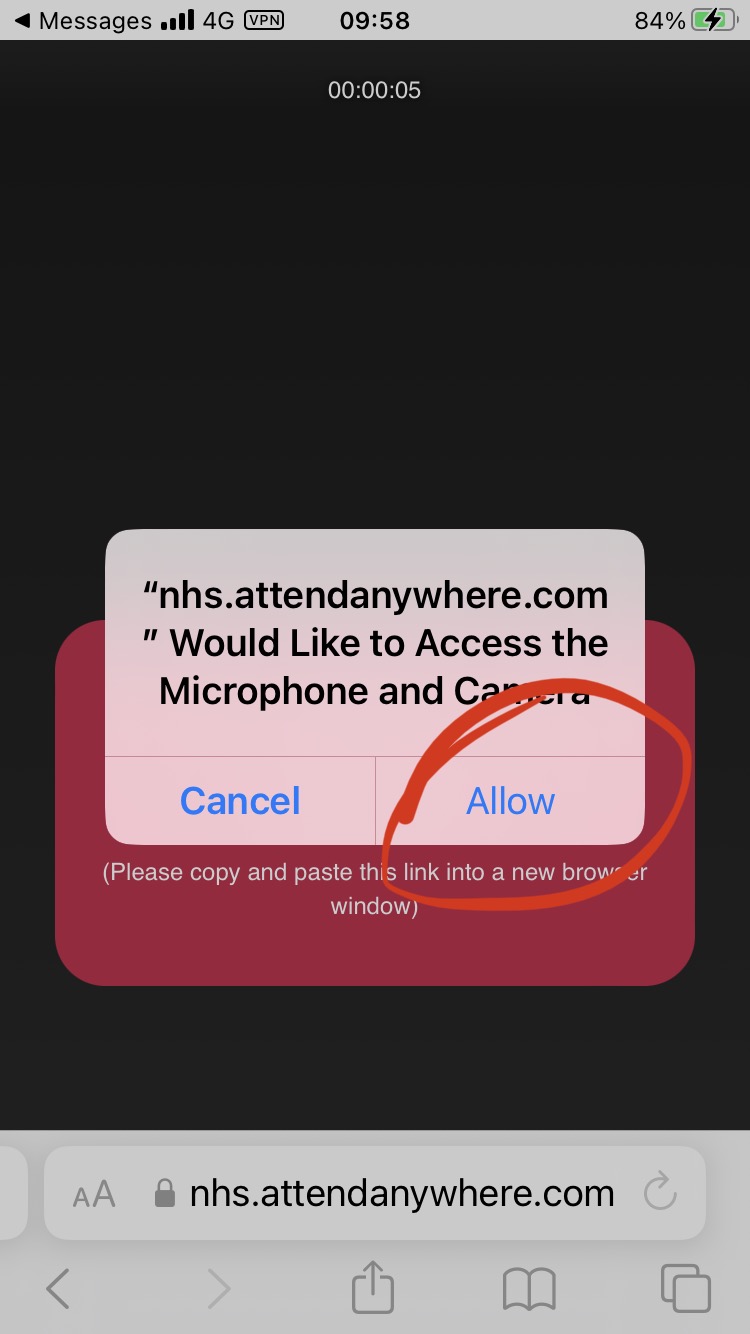
Task: Show all open Safari tabs
Action: tap(686, 1288)
